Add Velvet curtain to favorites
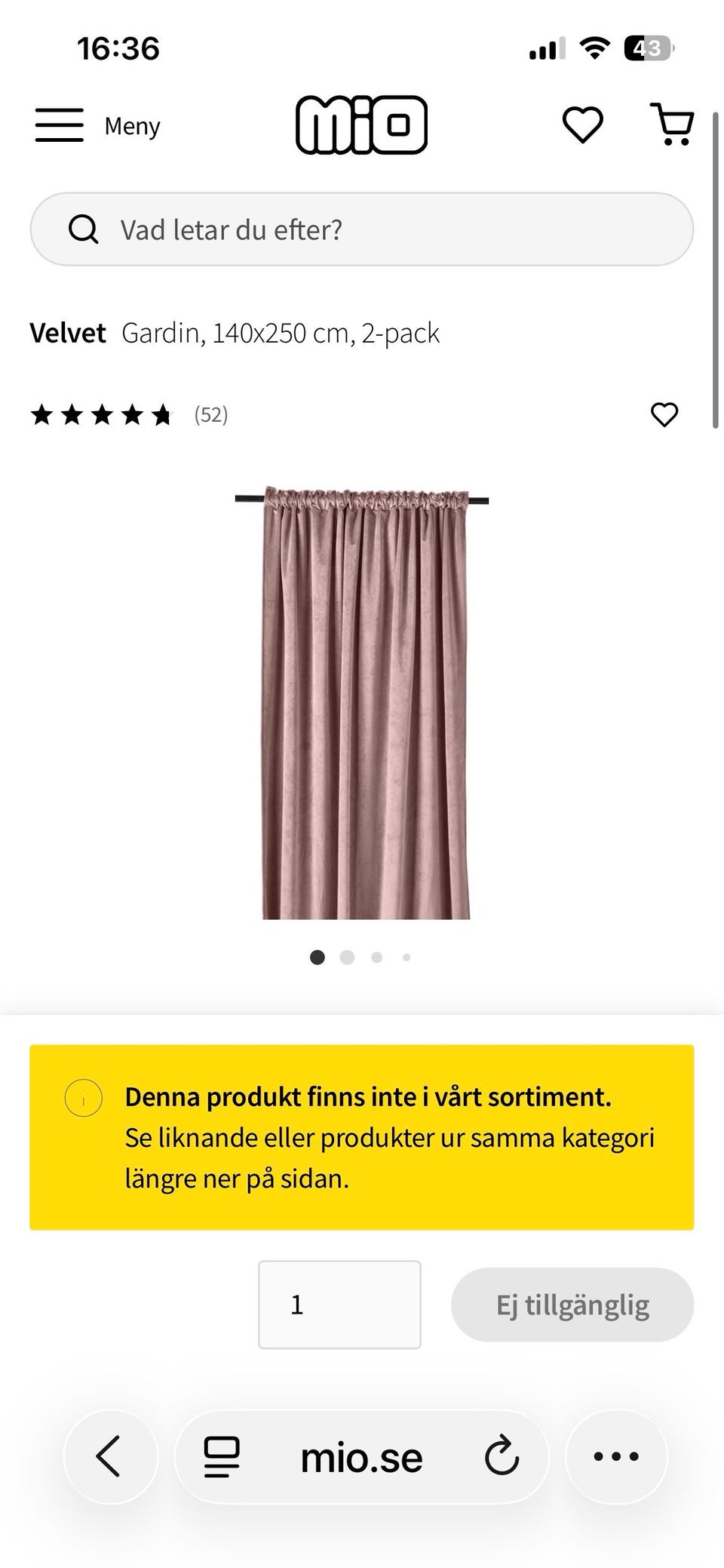This screenshot has height=1568, width=724. (x=664, y=414)
